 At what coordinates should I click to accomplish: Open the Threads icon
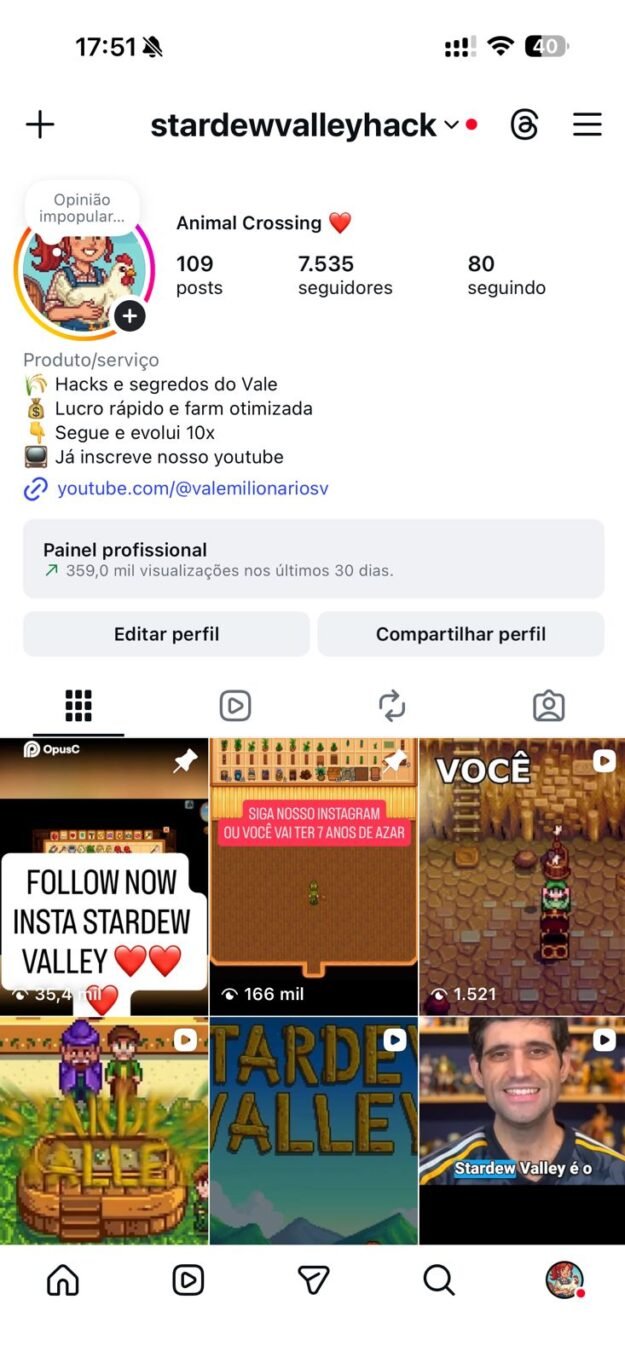click(524, 125)
